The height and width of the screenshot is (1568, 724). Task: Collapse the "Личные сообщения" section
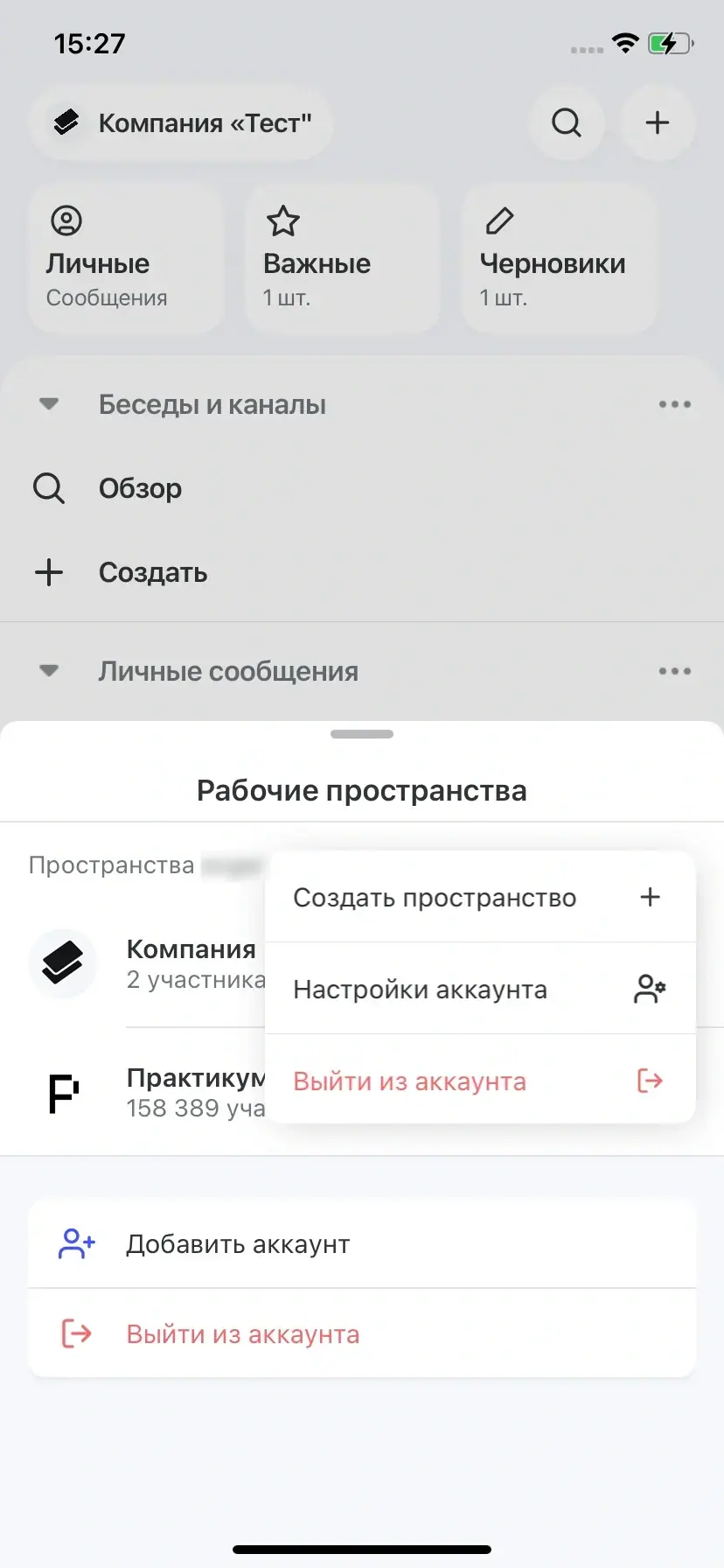pos(50,671)
